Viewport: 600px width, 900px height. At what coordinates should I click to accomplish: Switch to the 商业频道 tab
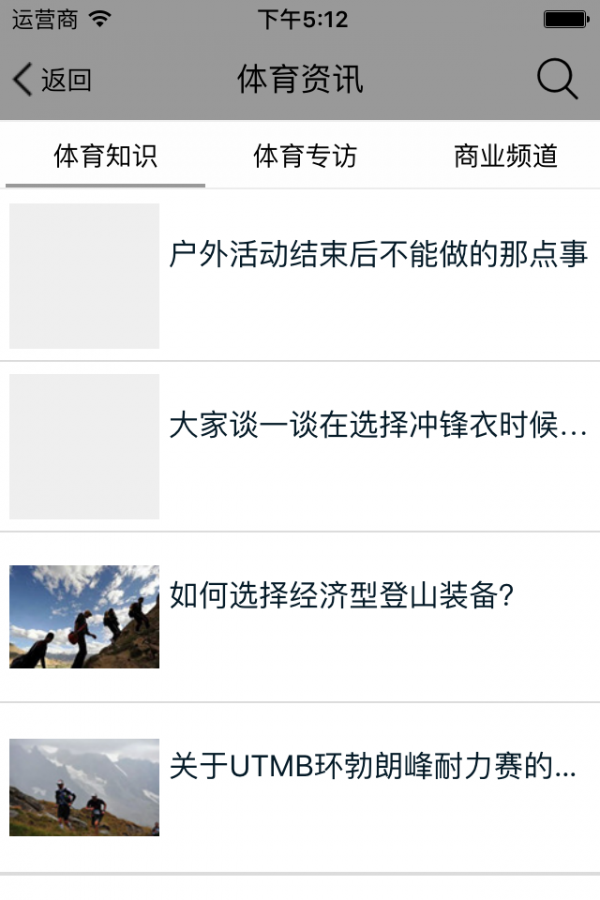tap(505, 156)
